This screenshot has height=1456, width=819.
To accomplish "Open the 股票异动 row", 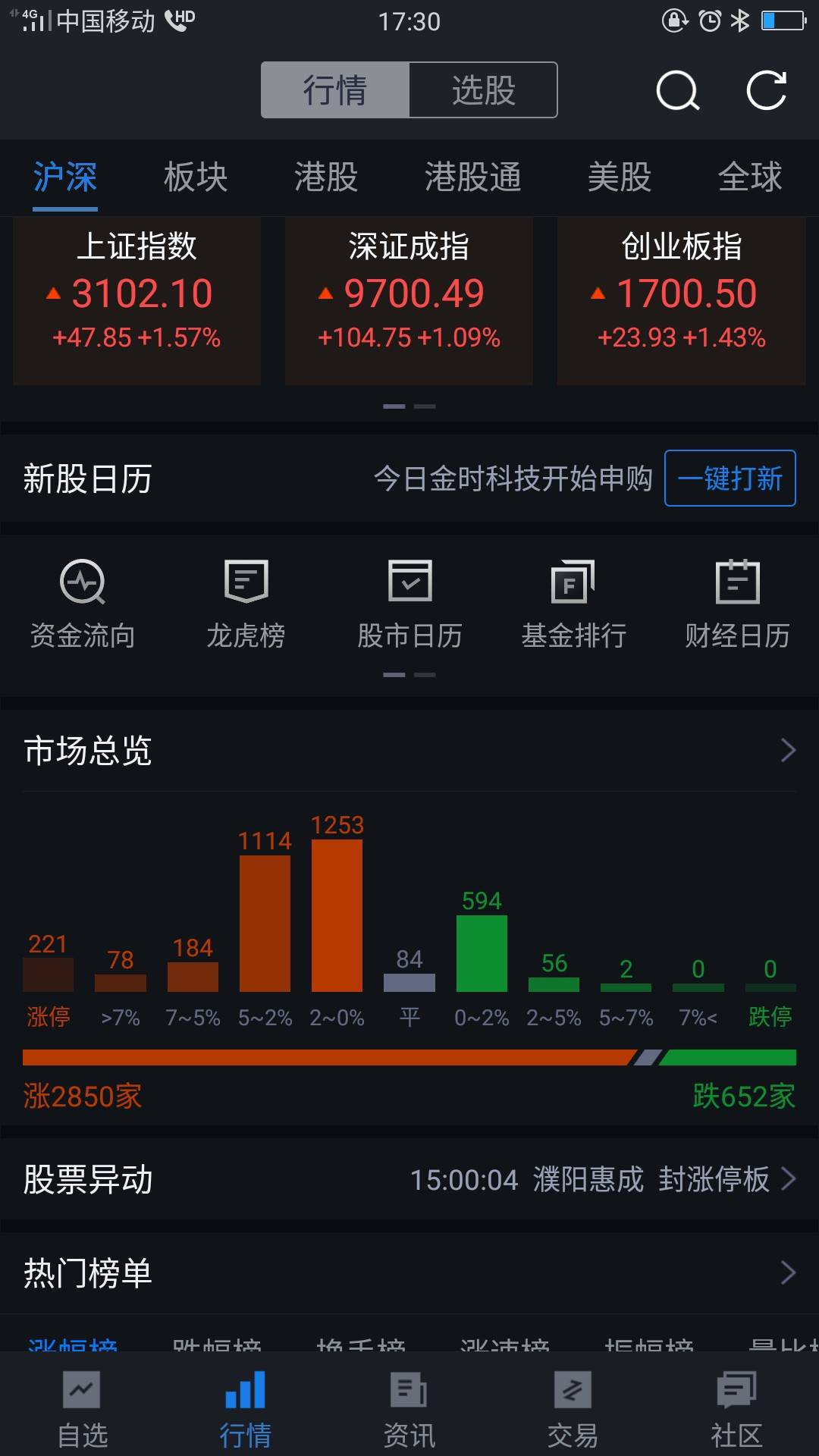I will (x=409, y=1179).
